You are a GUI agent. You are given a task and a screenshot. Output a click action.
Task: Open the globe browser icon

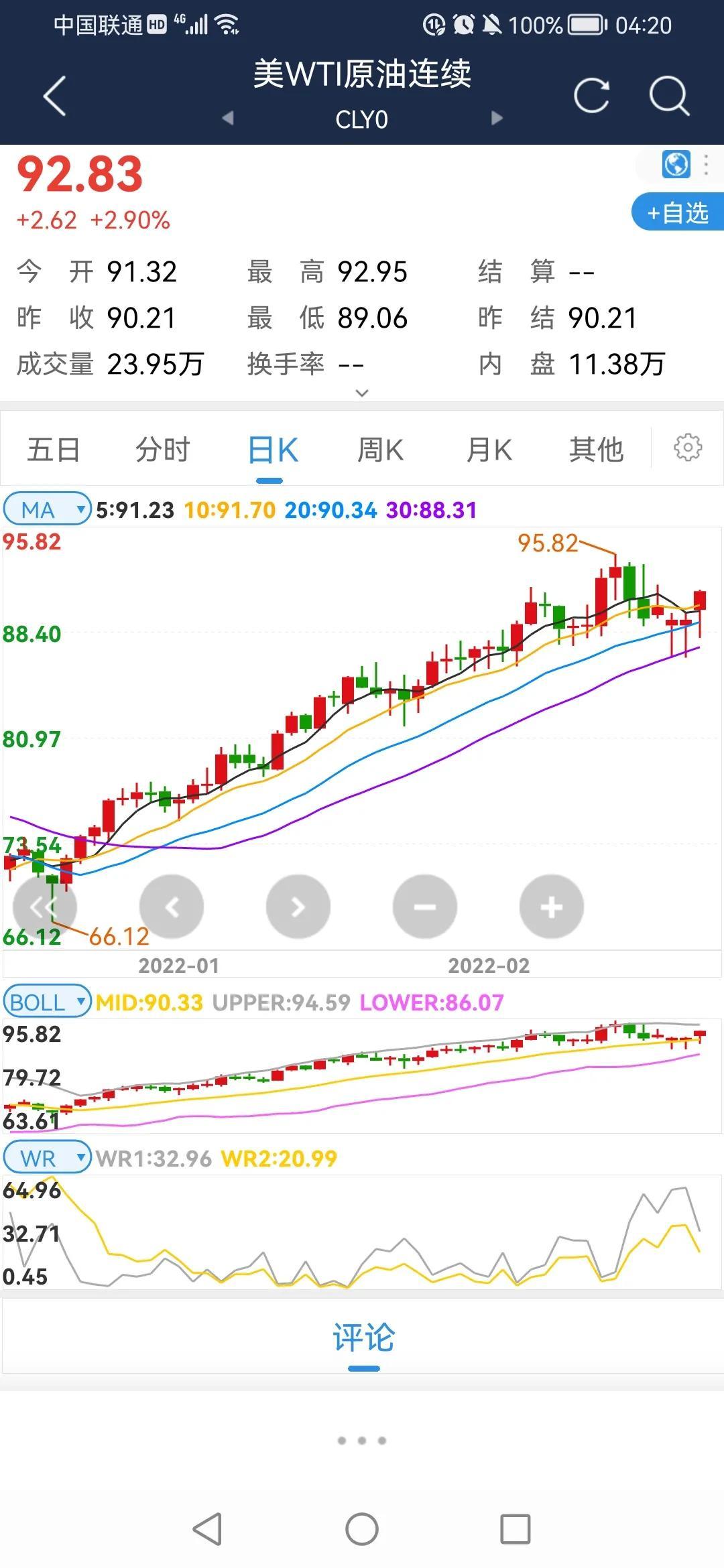coord(676,164)
